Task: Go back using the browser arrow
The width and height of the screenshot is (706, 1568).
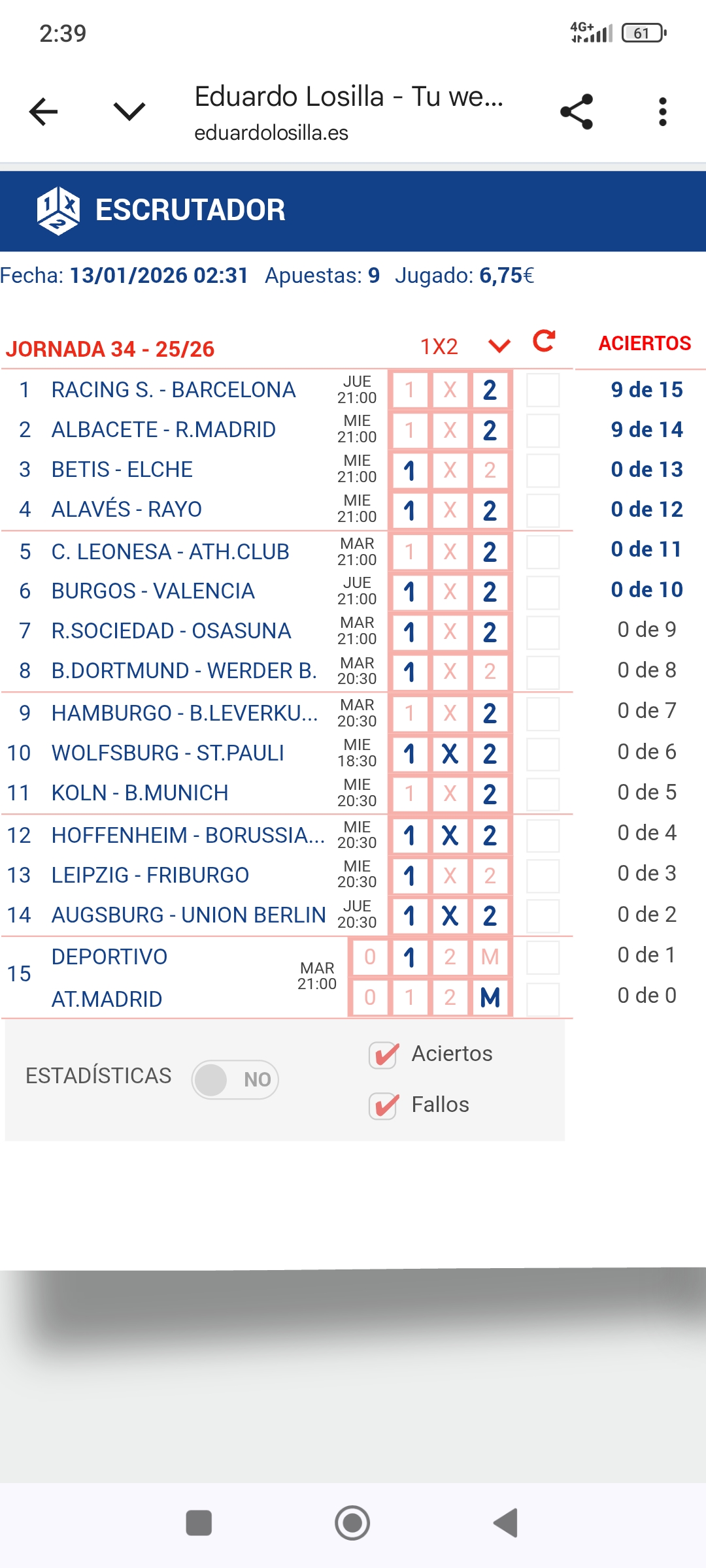Action: pyautogui.click(x=44, y=112)
